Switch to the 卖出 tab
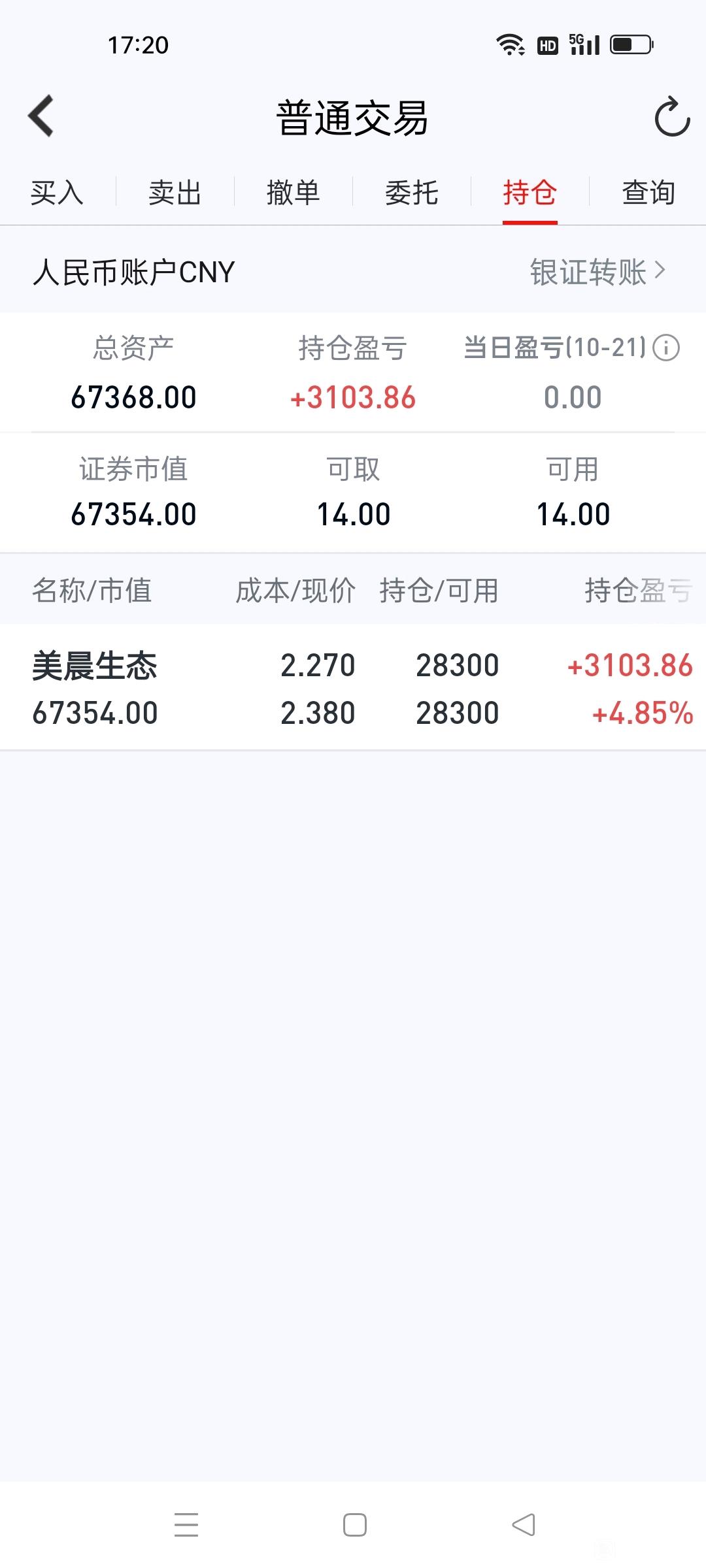Screen dimensions: 706x1568 pos(175,193)
